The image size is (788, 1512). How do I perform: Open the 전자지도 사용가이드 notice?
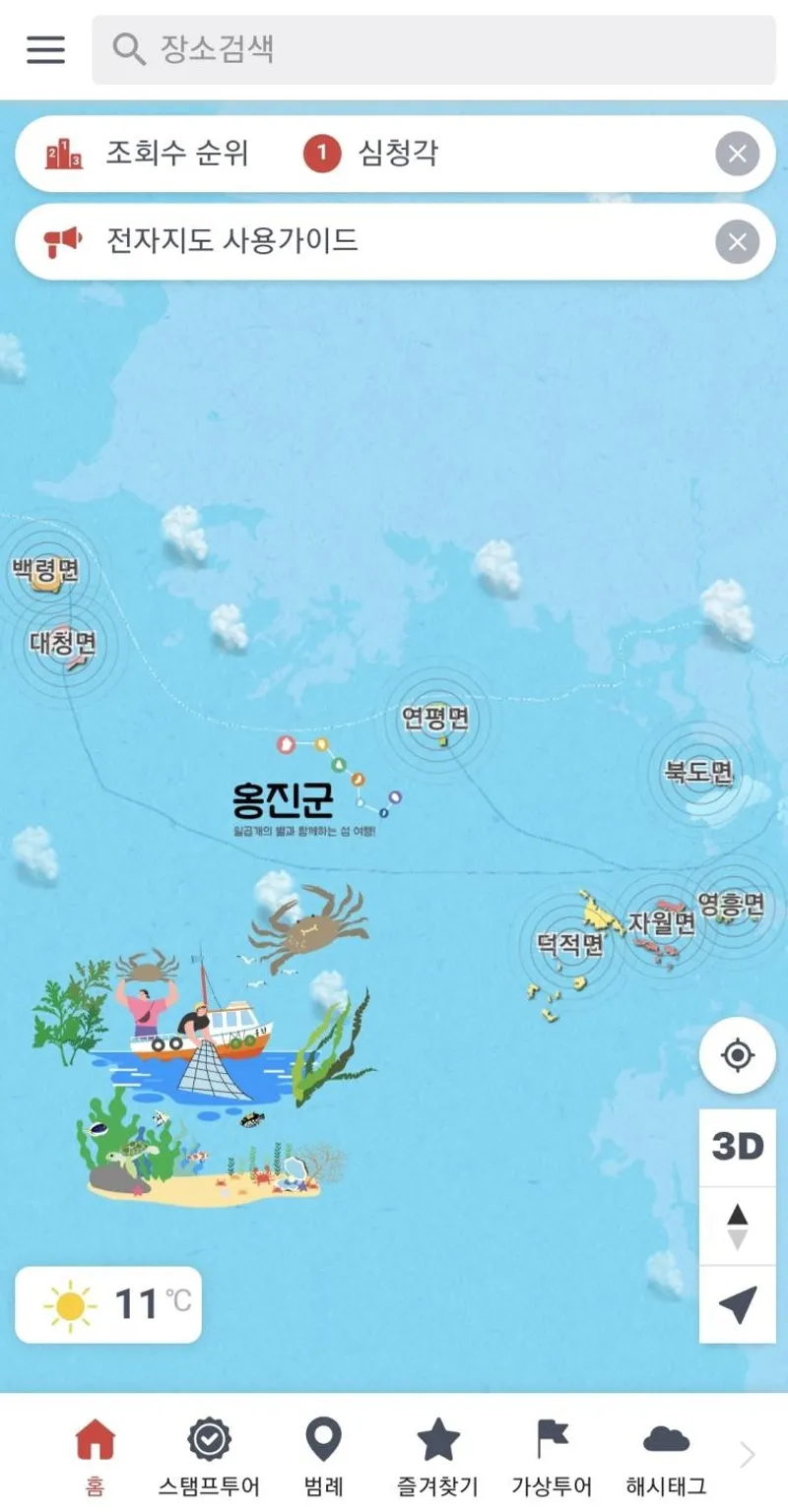click(231, 241)
